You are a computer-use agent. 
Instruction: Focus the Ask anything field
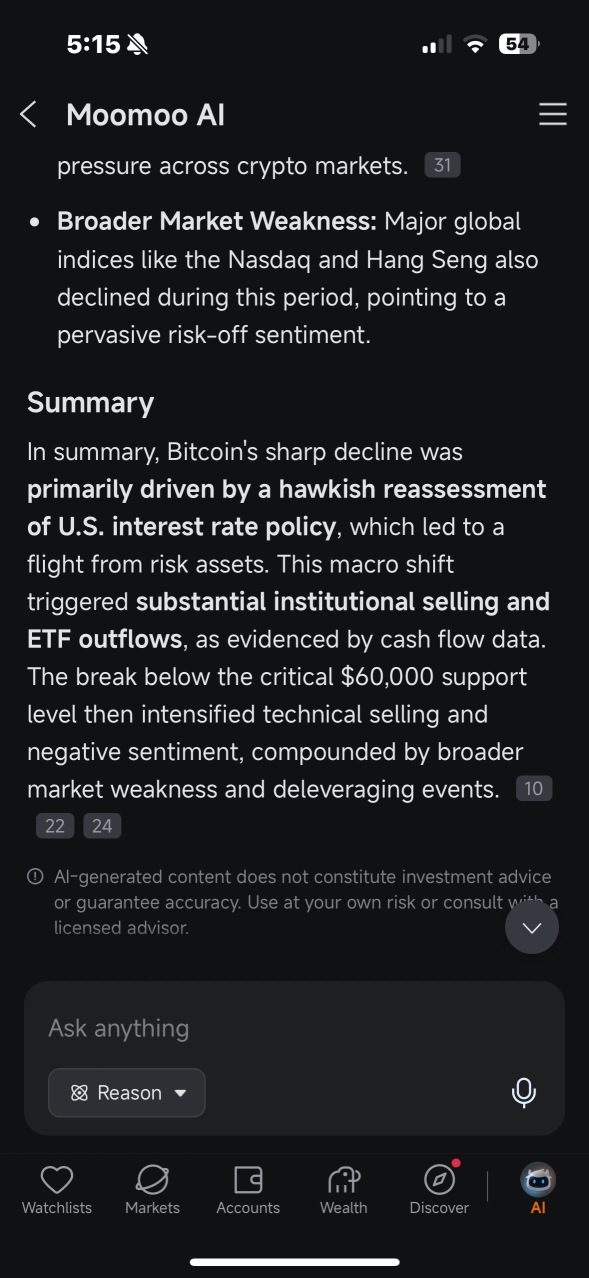click(x=294, y=1028)
